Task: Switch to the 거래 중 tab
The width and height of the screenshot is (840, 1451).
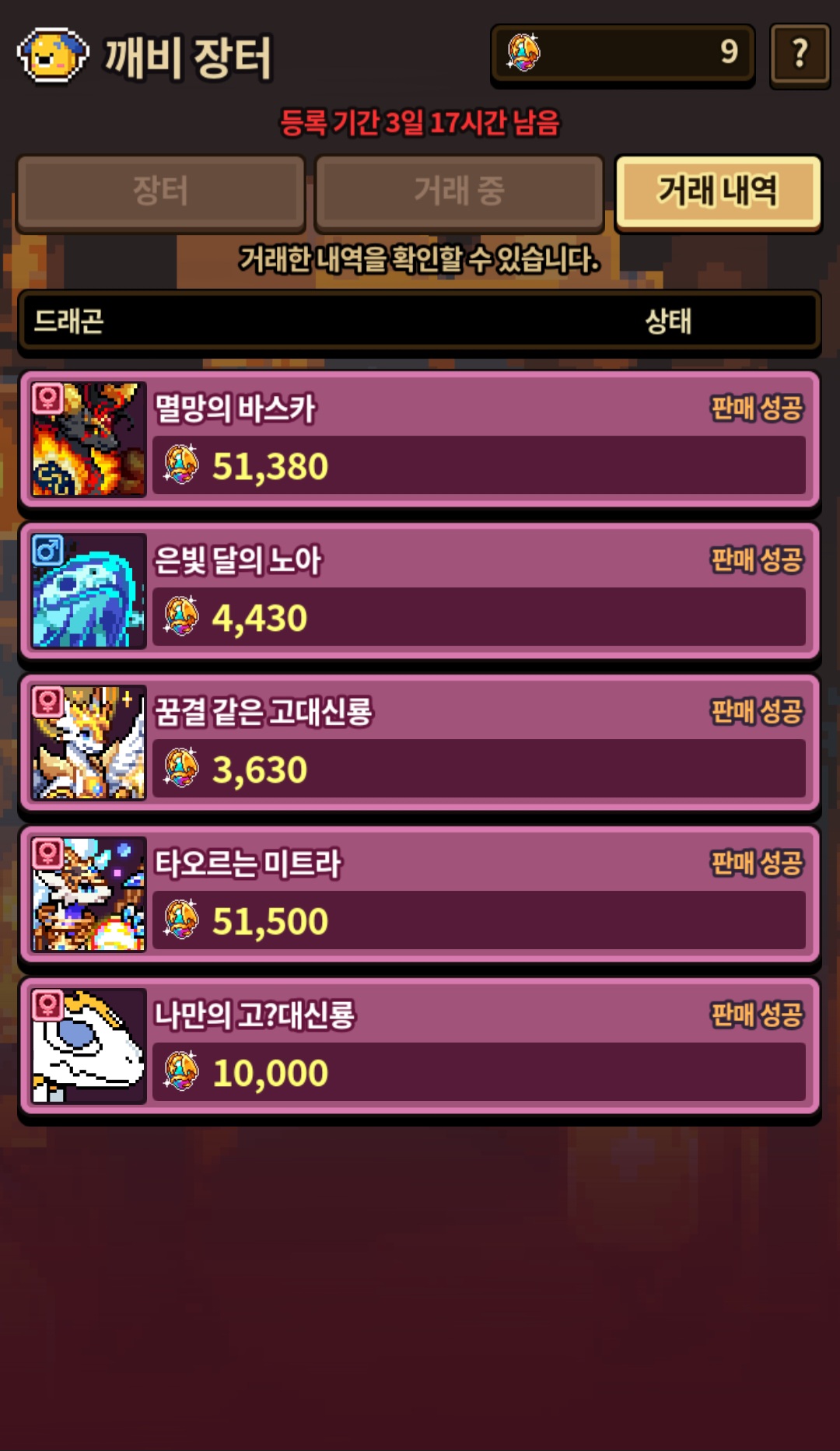Action: click(x=459, y=191)
